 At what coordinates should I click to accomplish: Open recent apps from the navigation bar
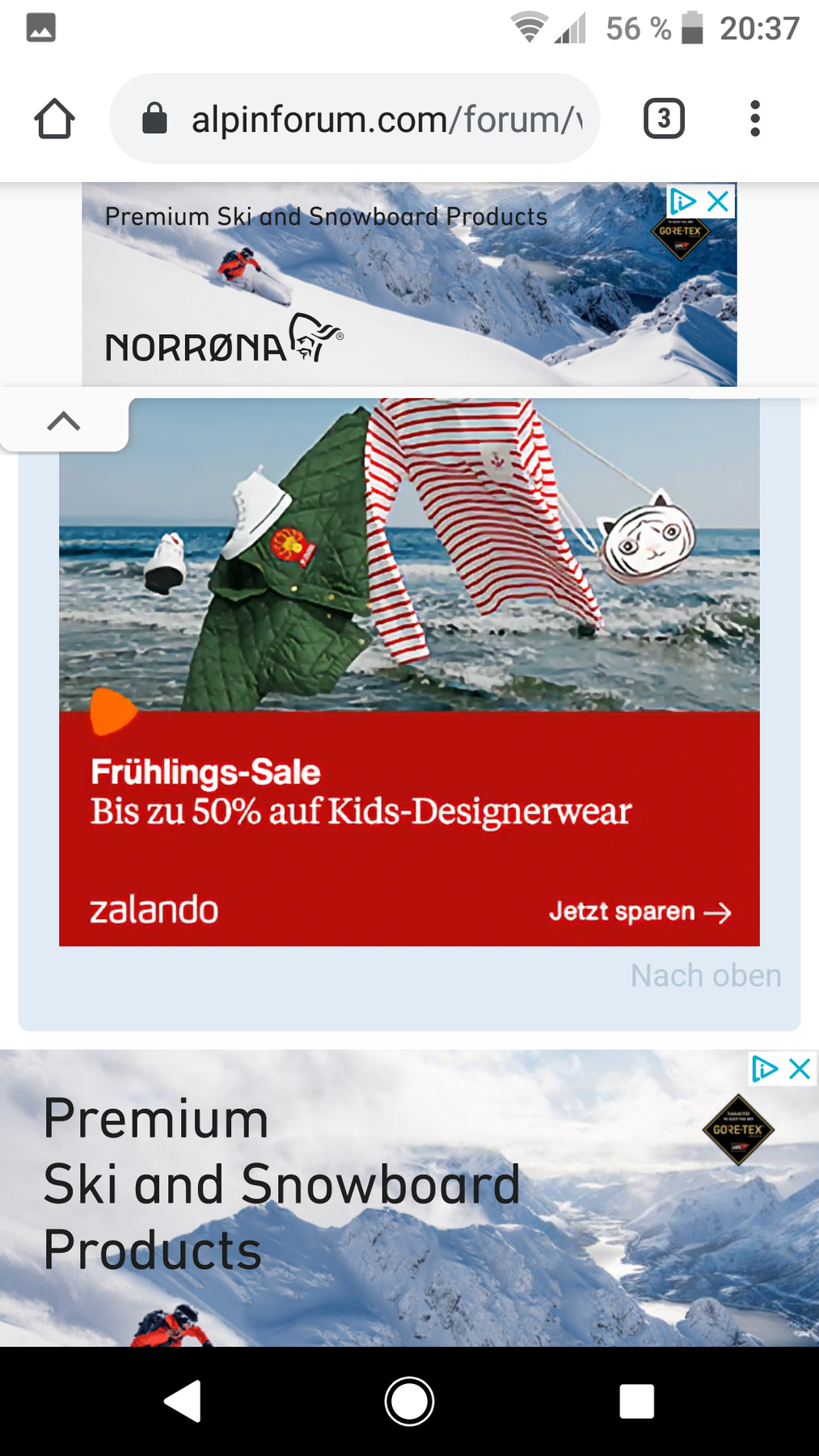pyautogui.click(x=636, y=1401)
